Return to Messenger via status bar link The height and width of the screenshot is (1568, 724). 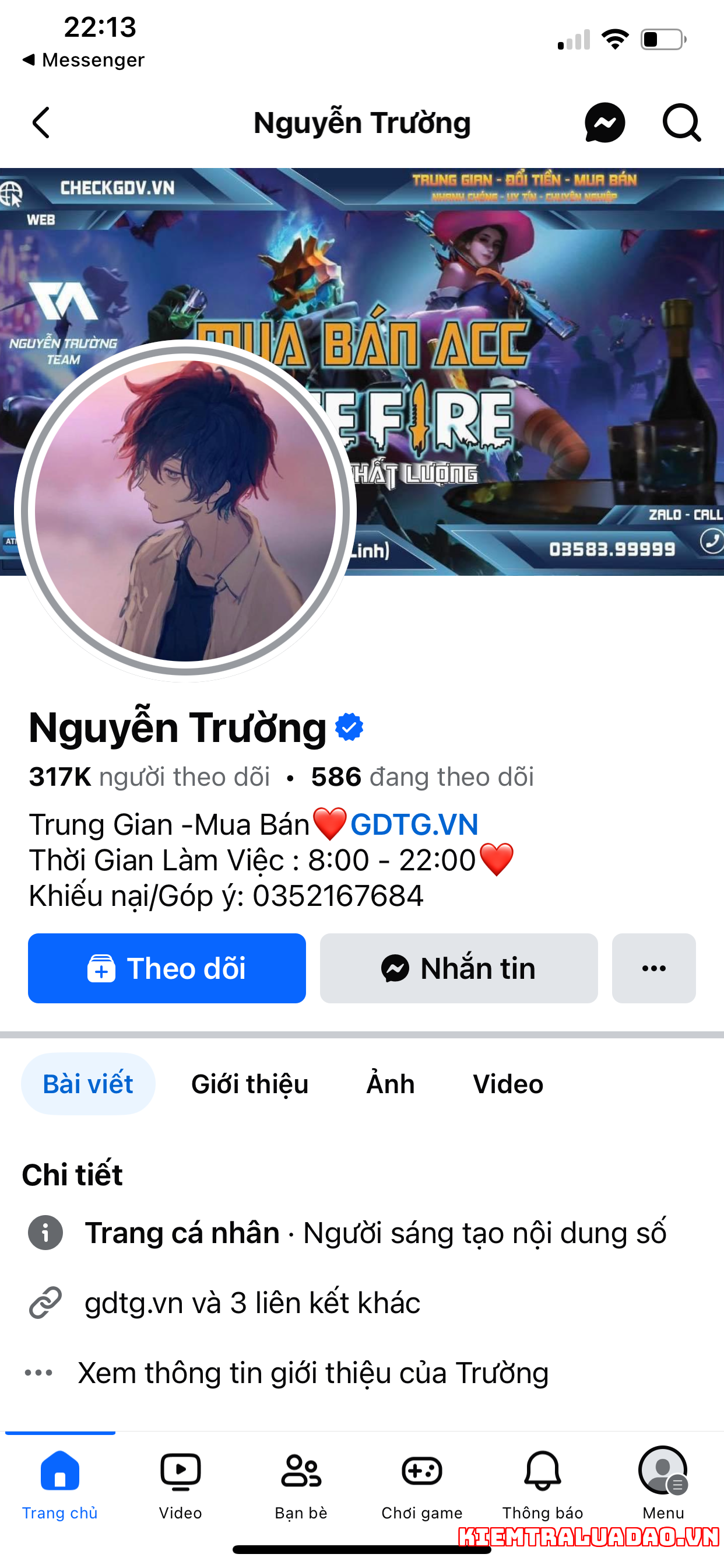point(83,60)
